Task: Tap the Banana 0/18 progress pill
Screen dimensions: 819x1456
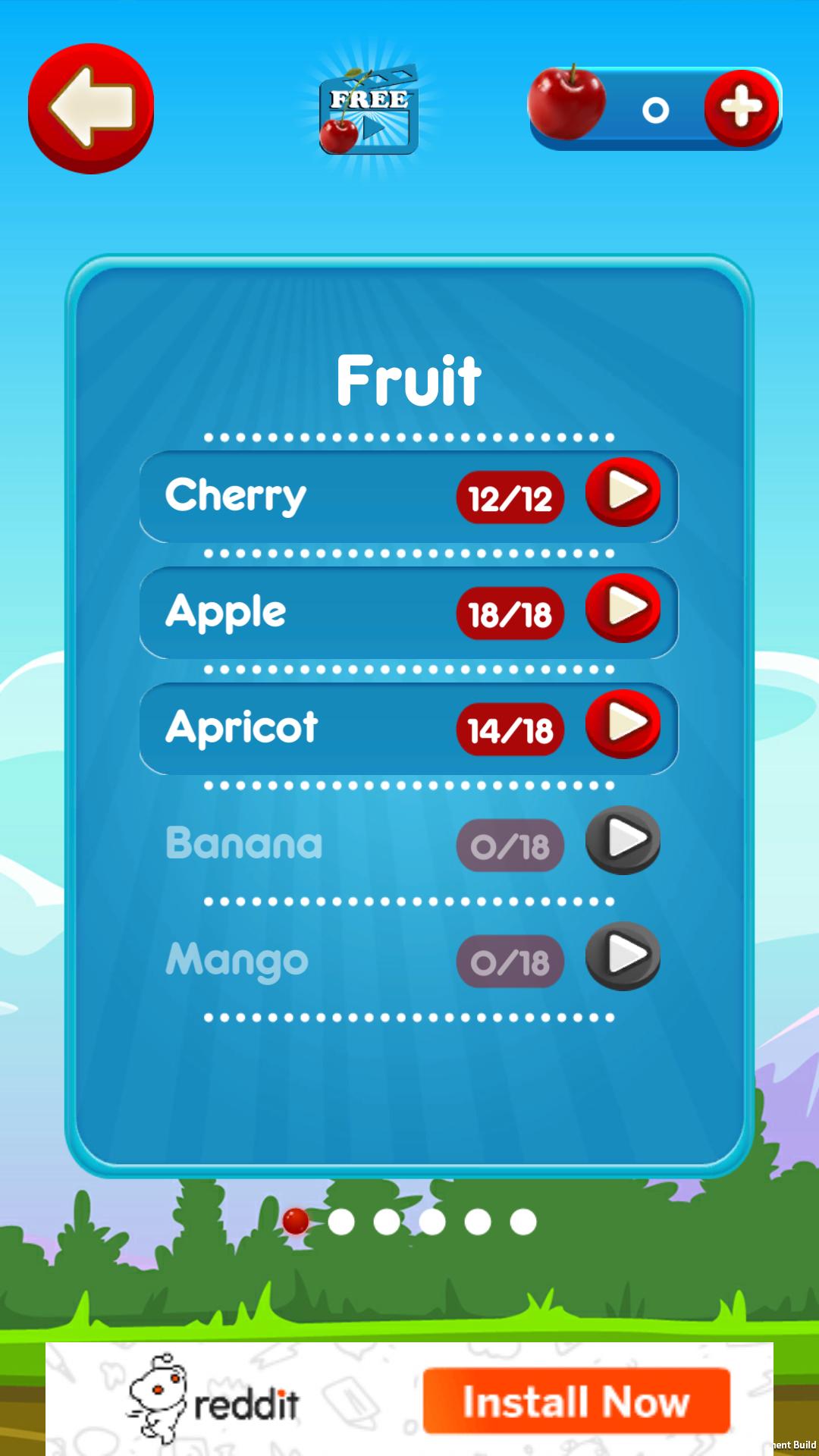Action: pos(510,846)
